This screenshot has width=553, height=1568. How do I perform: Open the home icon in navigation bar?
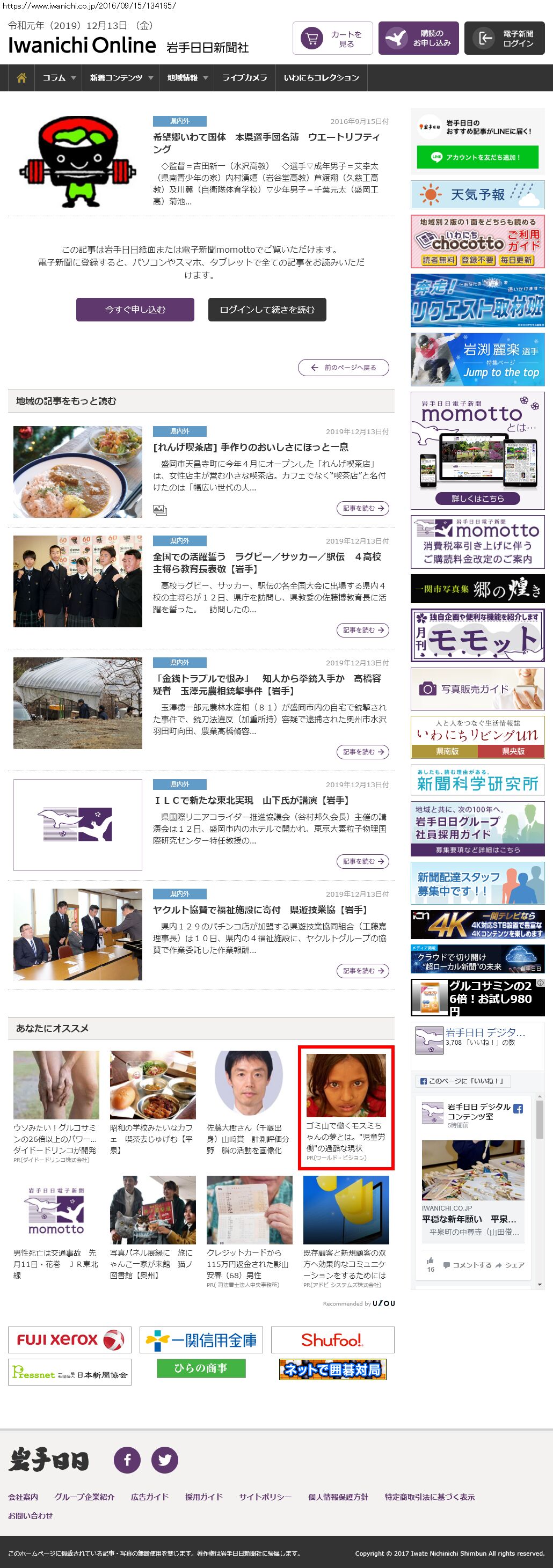click(22, 78)
